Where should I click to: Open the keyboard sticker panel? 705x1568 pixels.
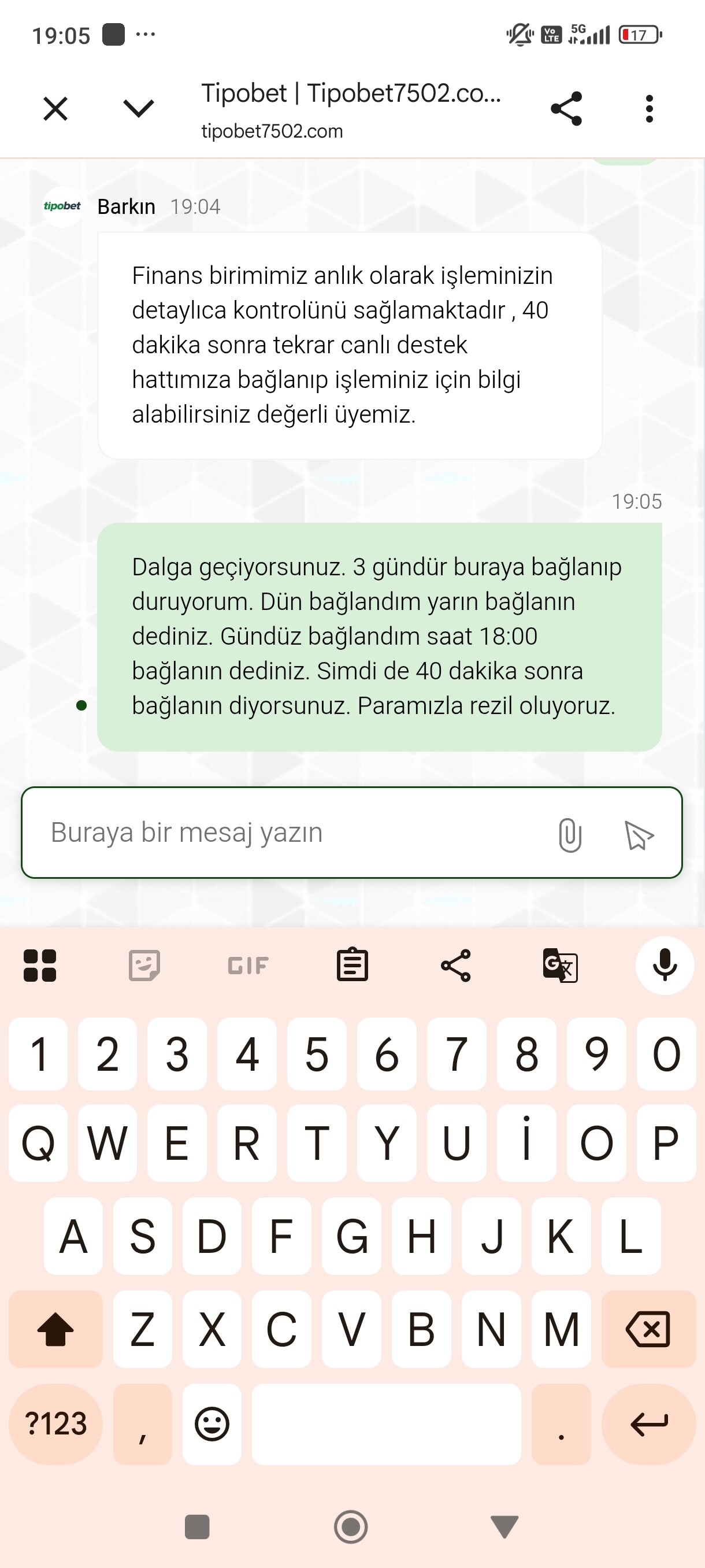144,966
